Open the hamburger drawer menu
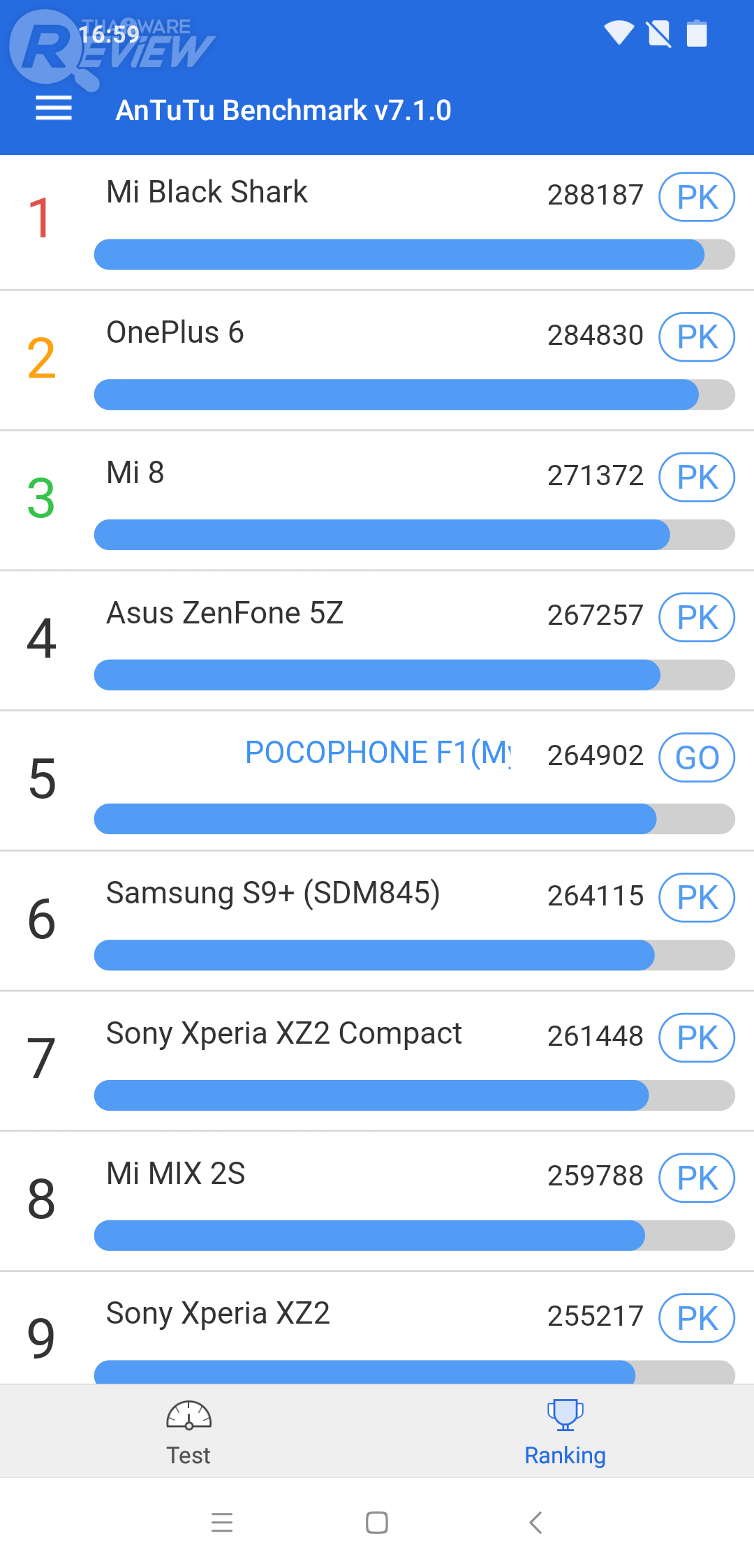Image resolution: width=754 pixels, height=1568 pixels. [54, 109]
